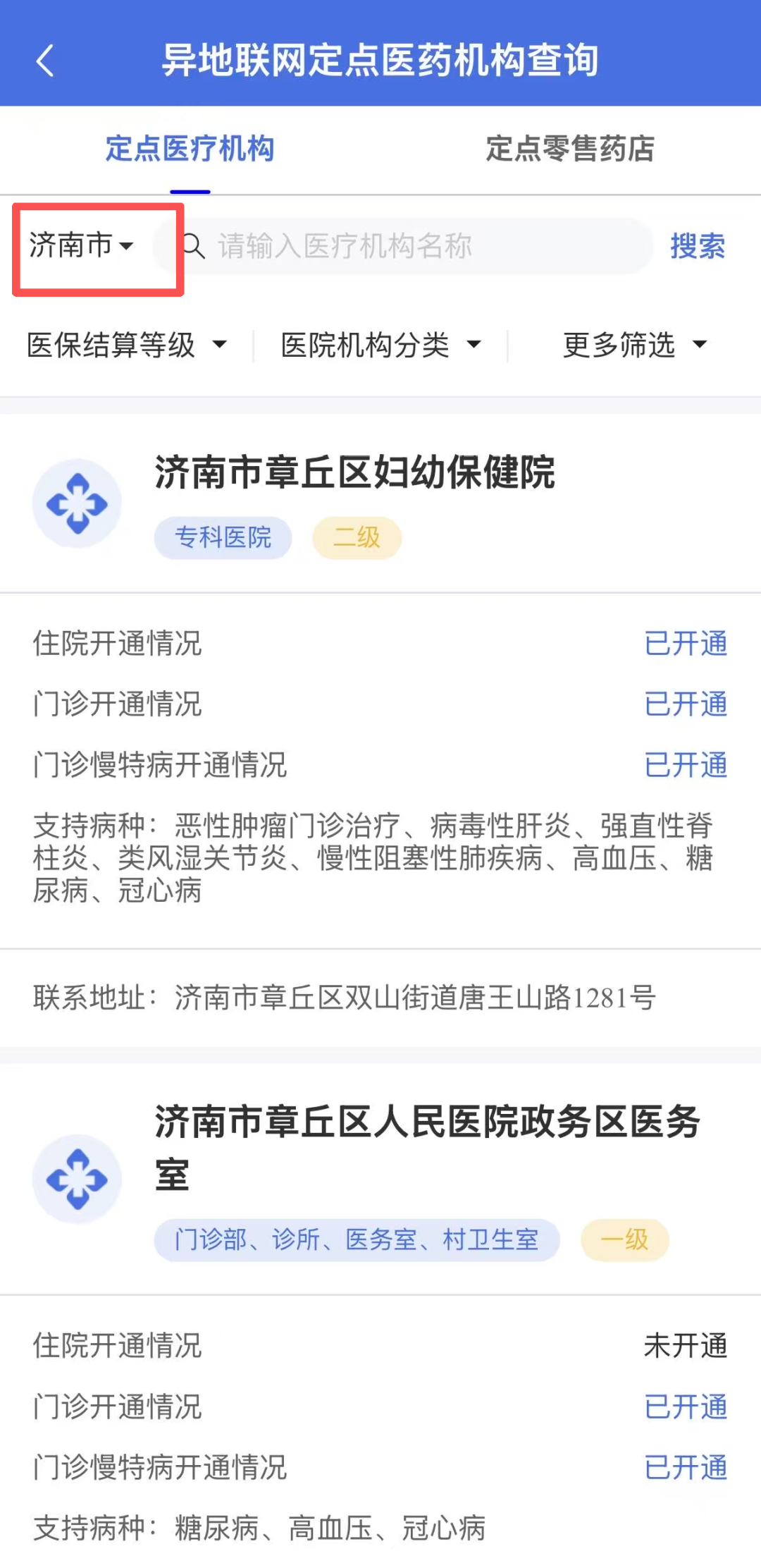Open the 济南市 city dropdown

tap(82, 246)
